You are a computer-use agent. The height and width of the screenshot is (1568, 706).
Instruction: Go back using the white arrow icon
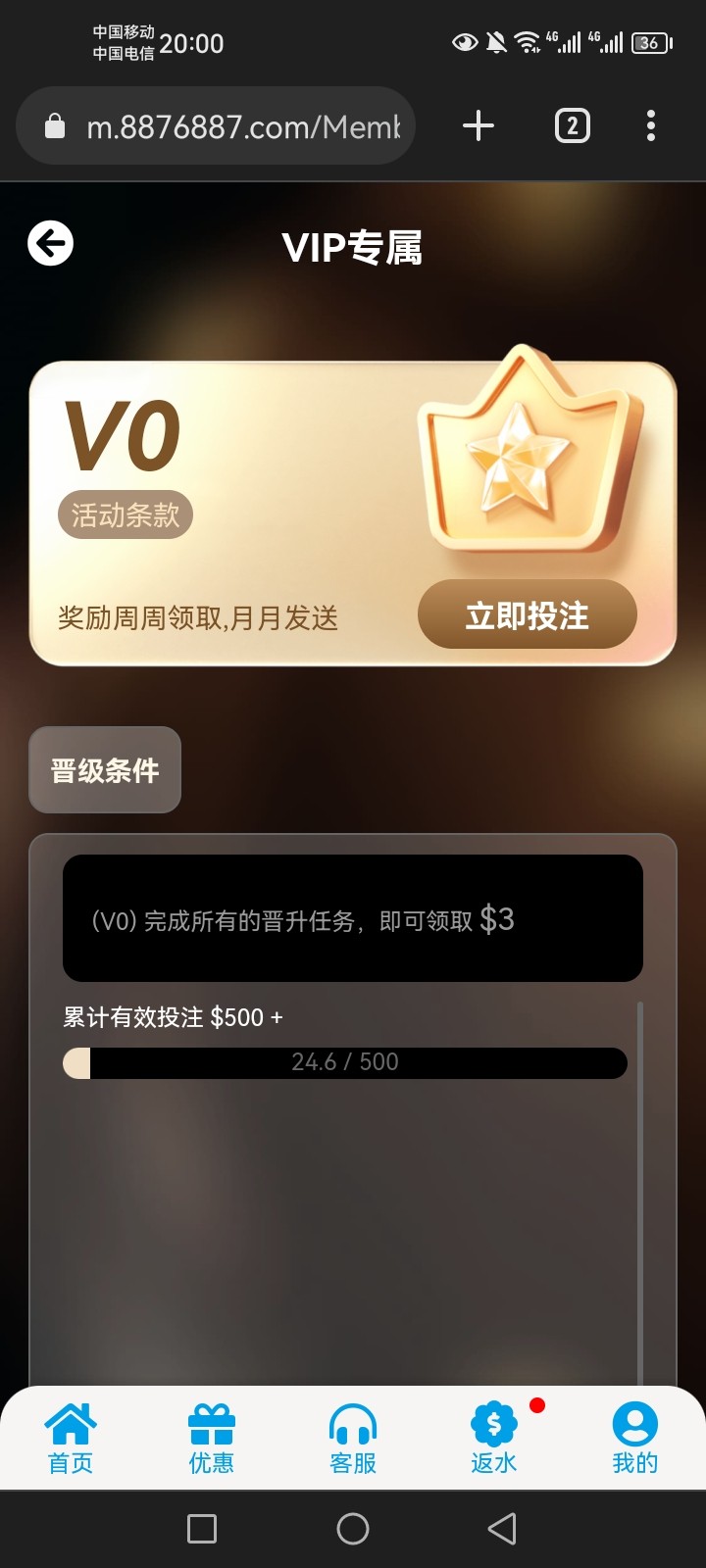click(x=50, y=244)
